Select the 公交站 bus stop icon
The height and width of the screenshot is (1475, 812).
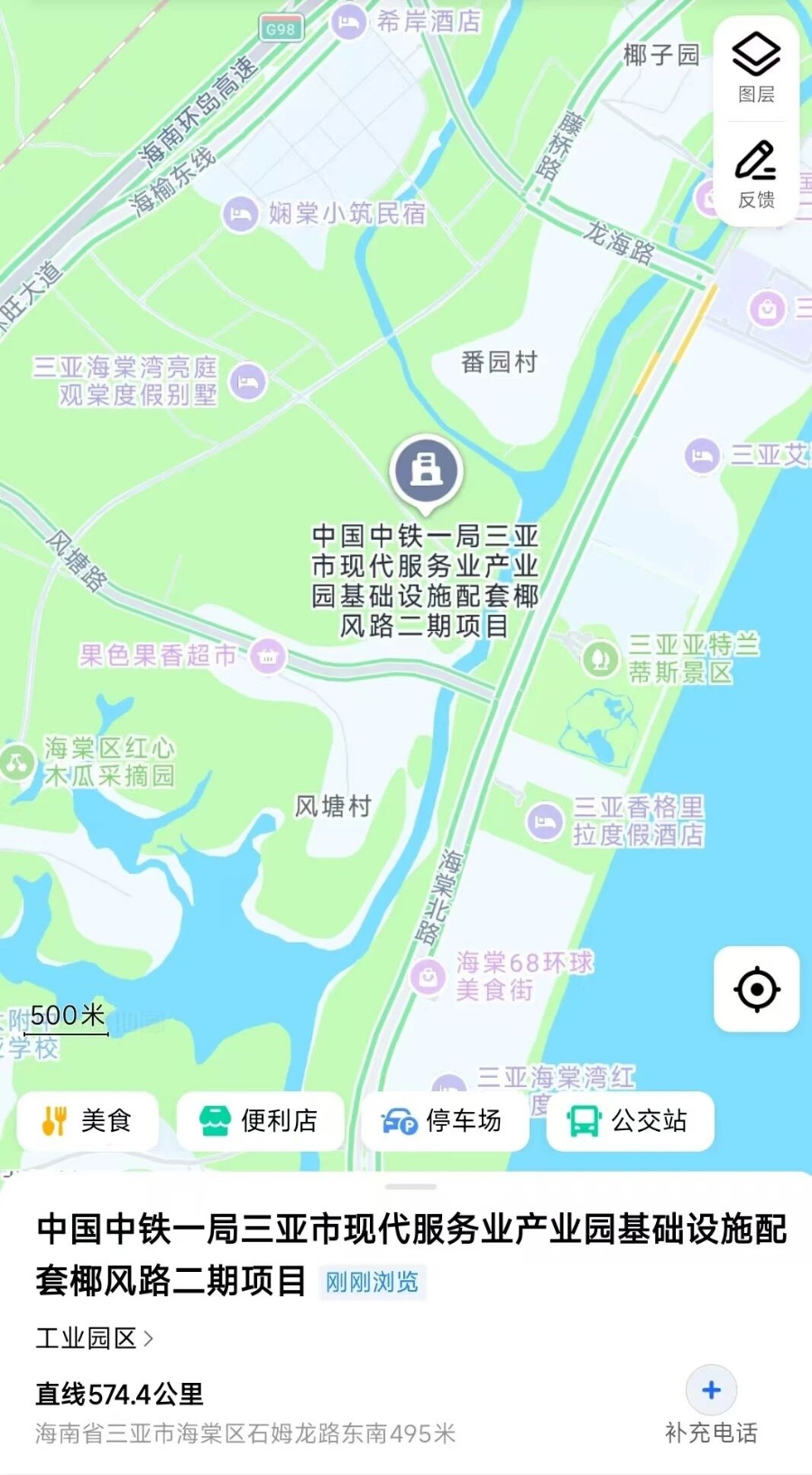click(x=583, y=1121)
